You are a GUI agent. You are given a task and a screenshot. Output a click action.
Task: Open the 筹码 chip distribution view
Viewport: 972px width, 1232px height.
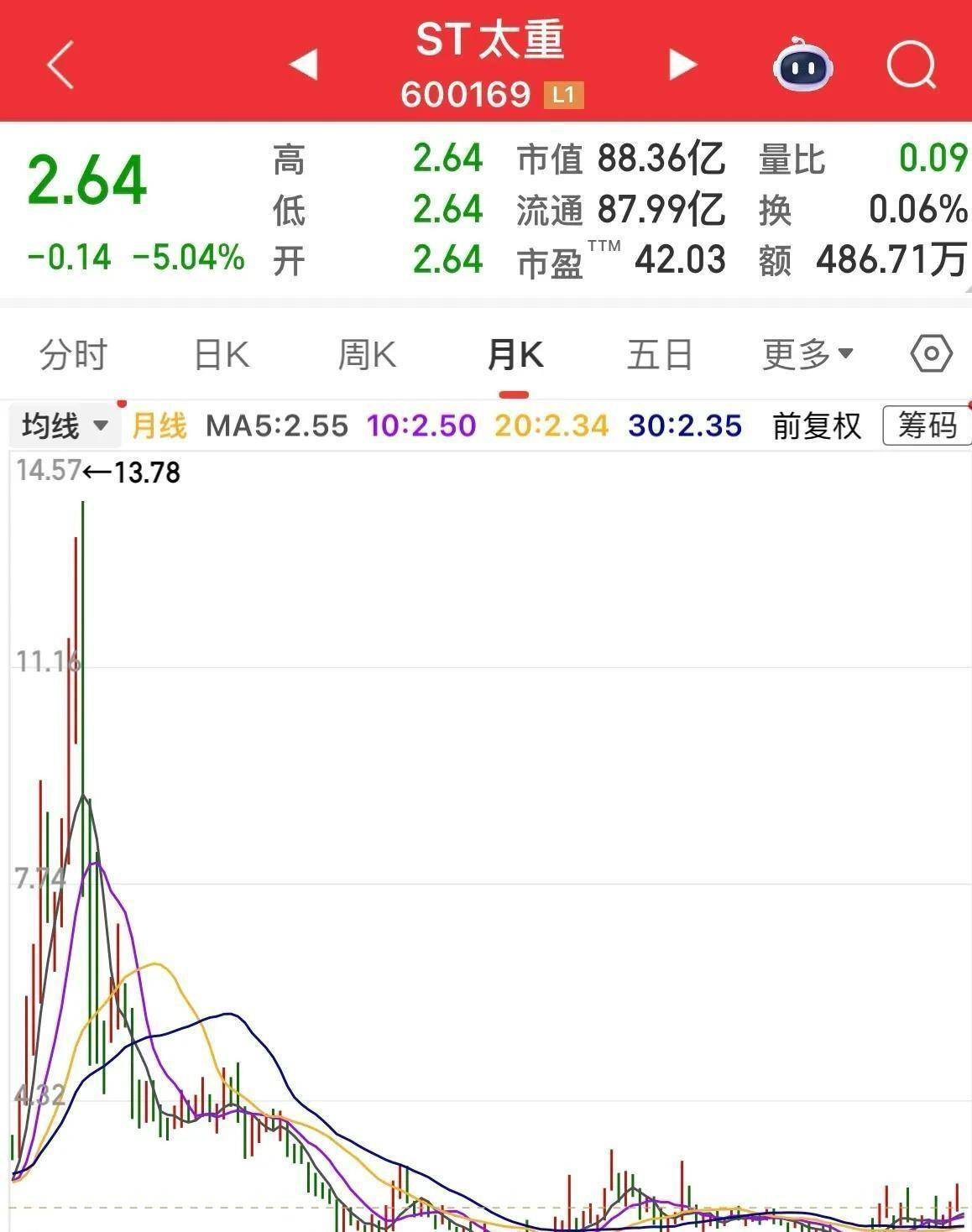coord(927,425)
